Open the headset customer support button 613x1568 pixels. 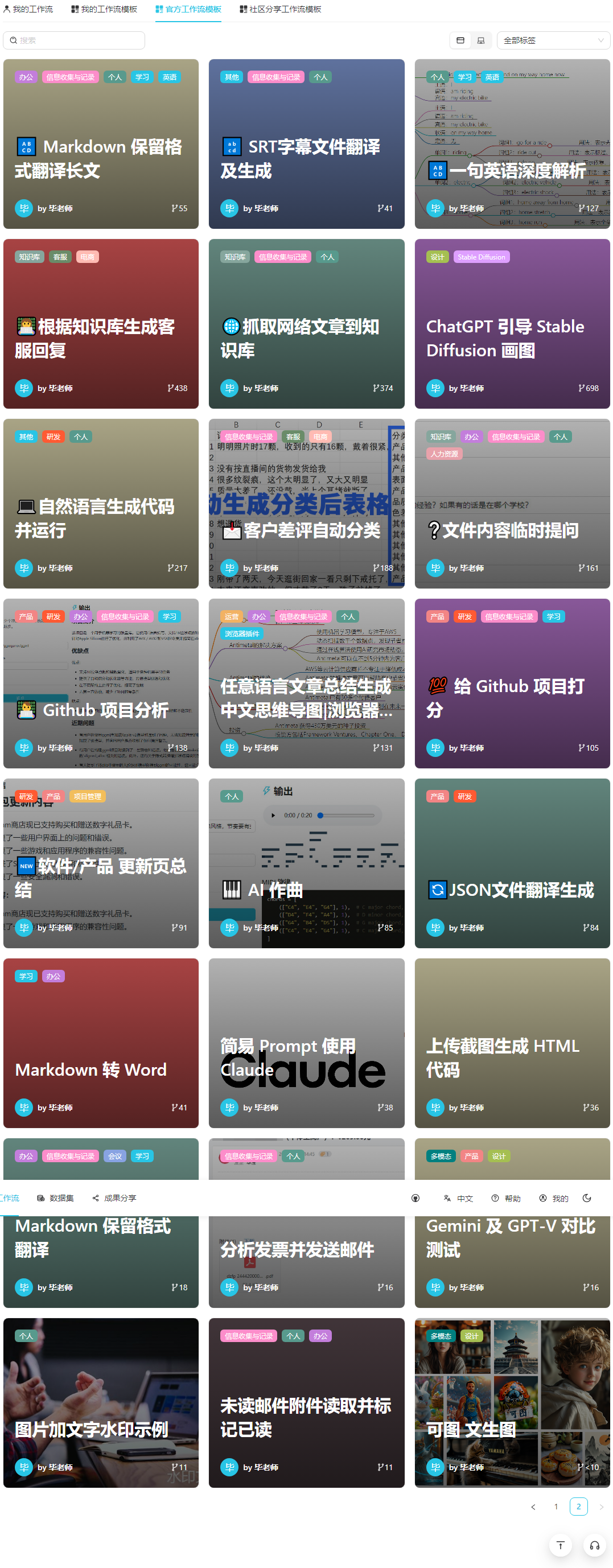(x=595, y=1545)
